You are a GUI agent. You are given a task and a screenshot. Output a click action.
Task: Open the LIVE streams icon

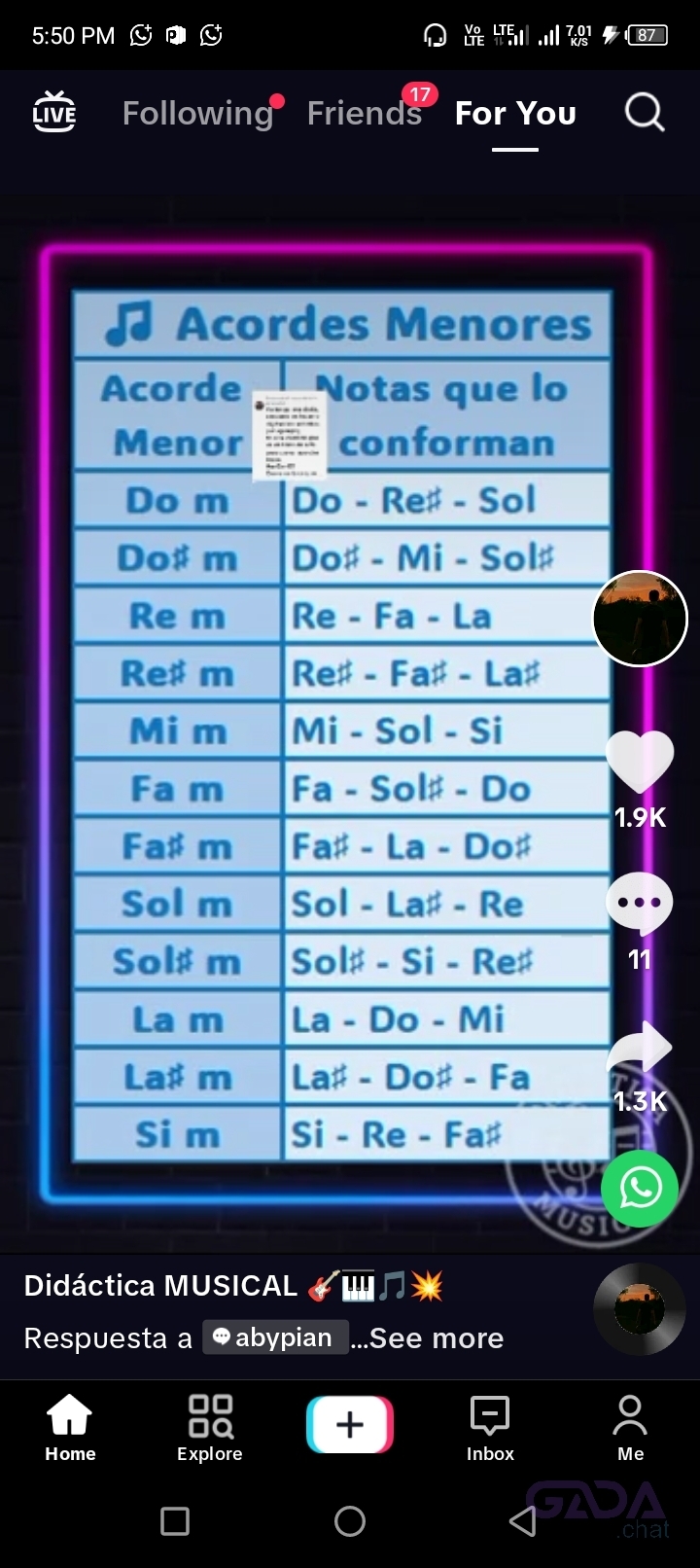[54, 112]
